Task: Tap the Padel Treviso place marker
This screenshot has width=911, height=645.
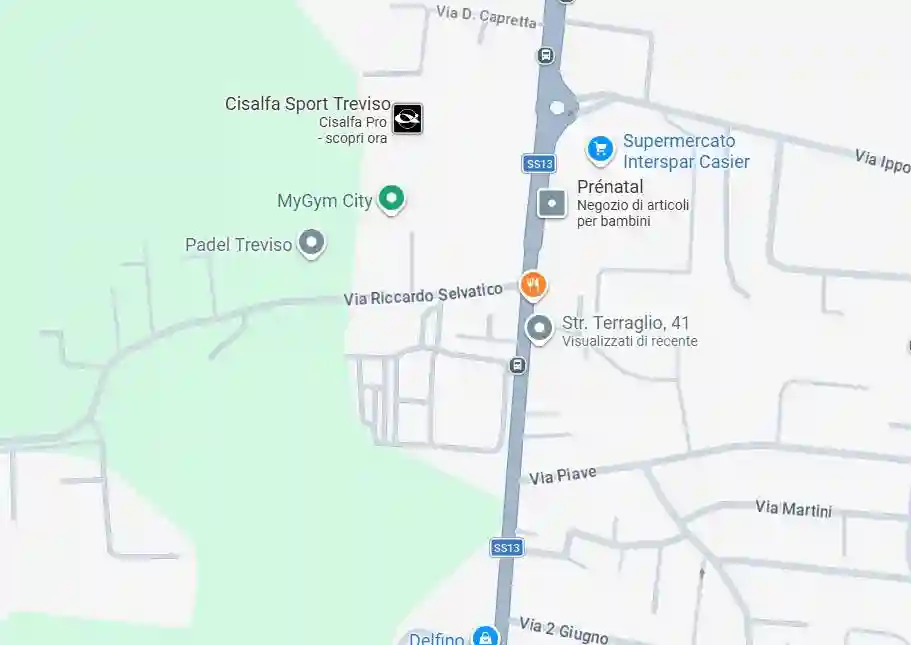Action: [x=313, y=242]
